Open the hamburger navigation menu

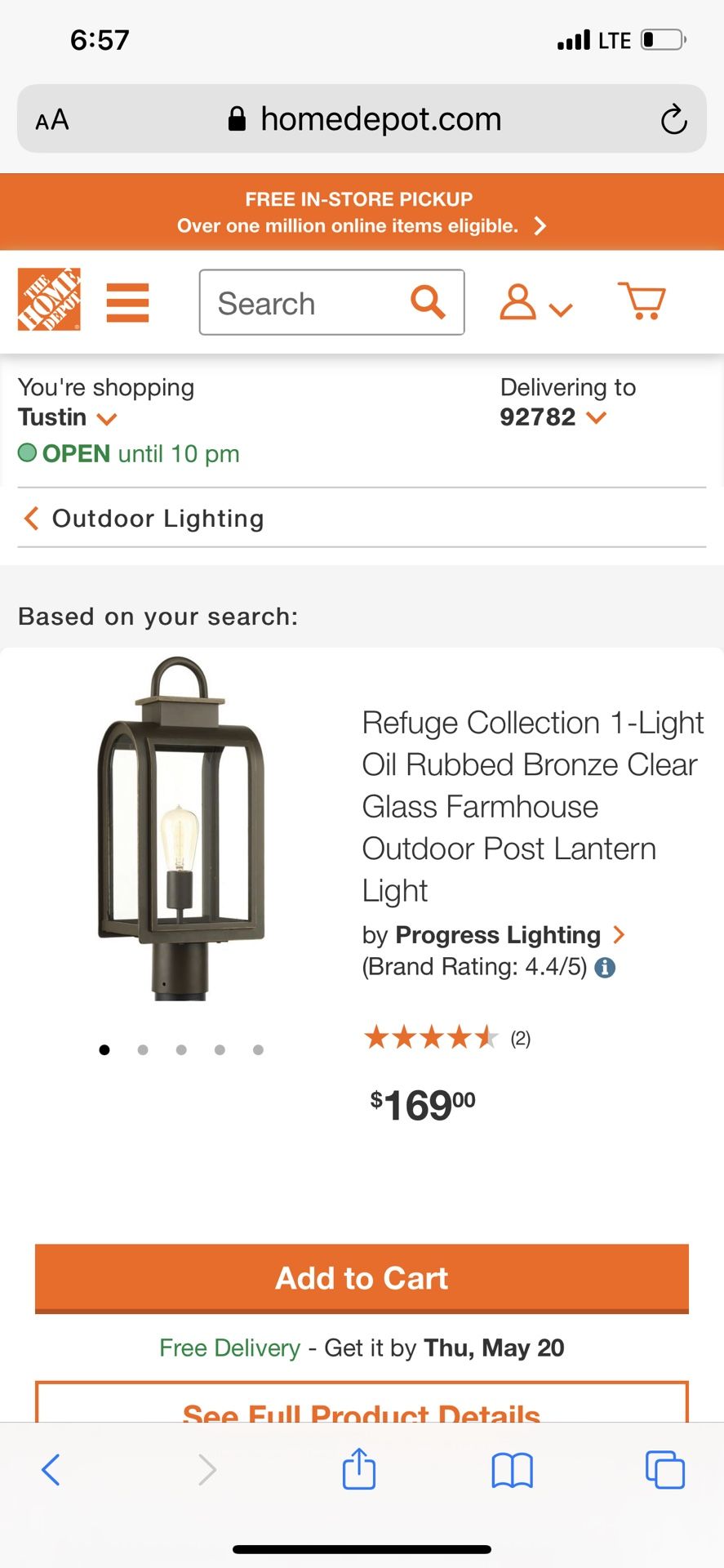(127, 302)
